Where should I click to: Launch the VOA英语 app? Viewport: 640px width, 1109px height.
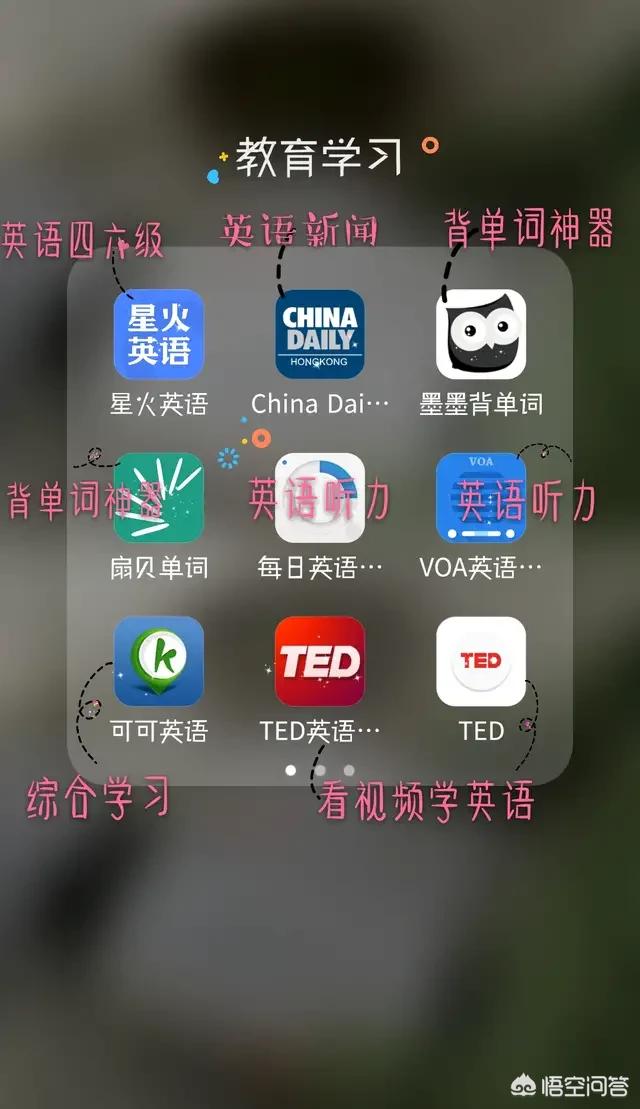tap(481, 498)
